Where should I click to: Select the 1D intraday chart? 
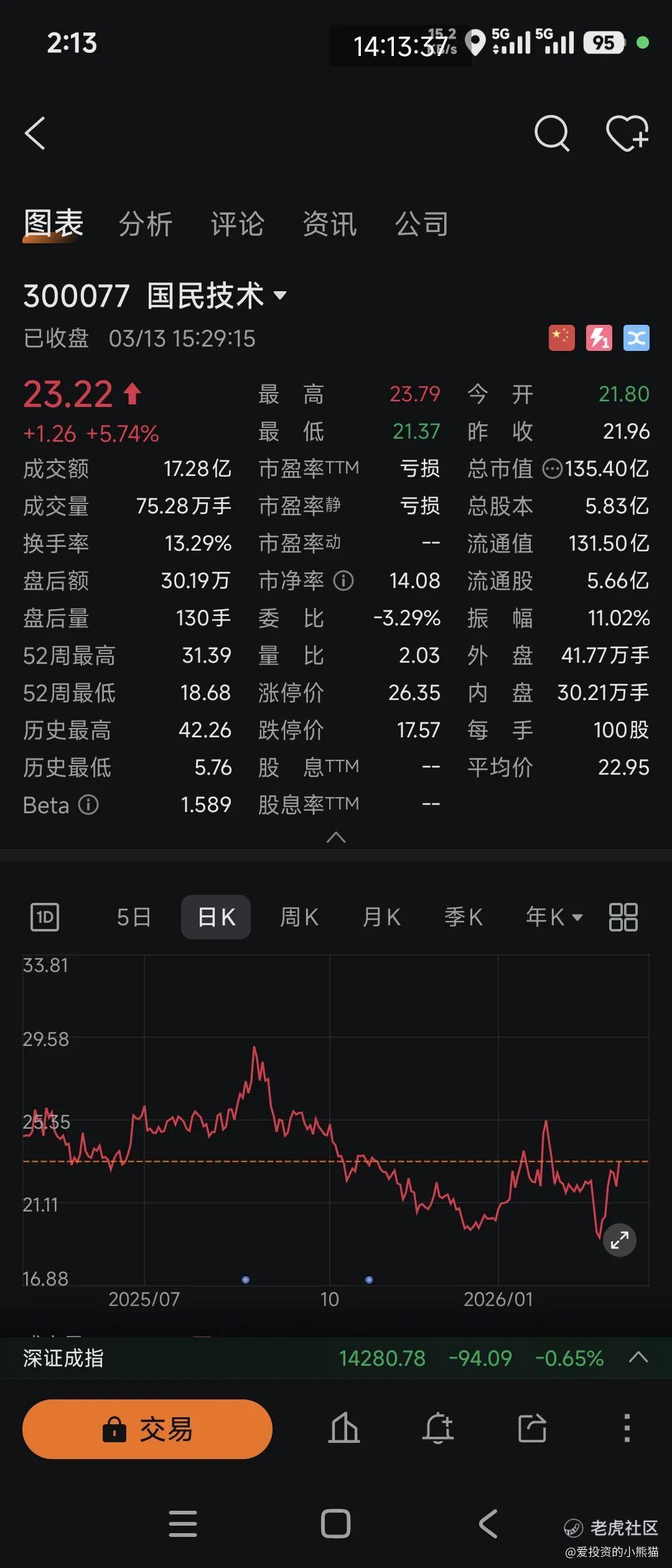45,917
